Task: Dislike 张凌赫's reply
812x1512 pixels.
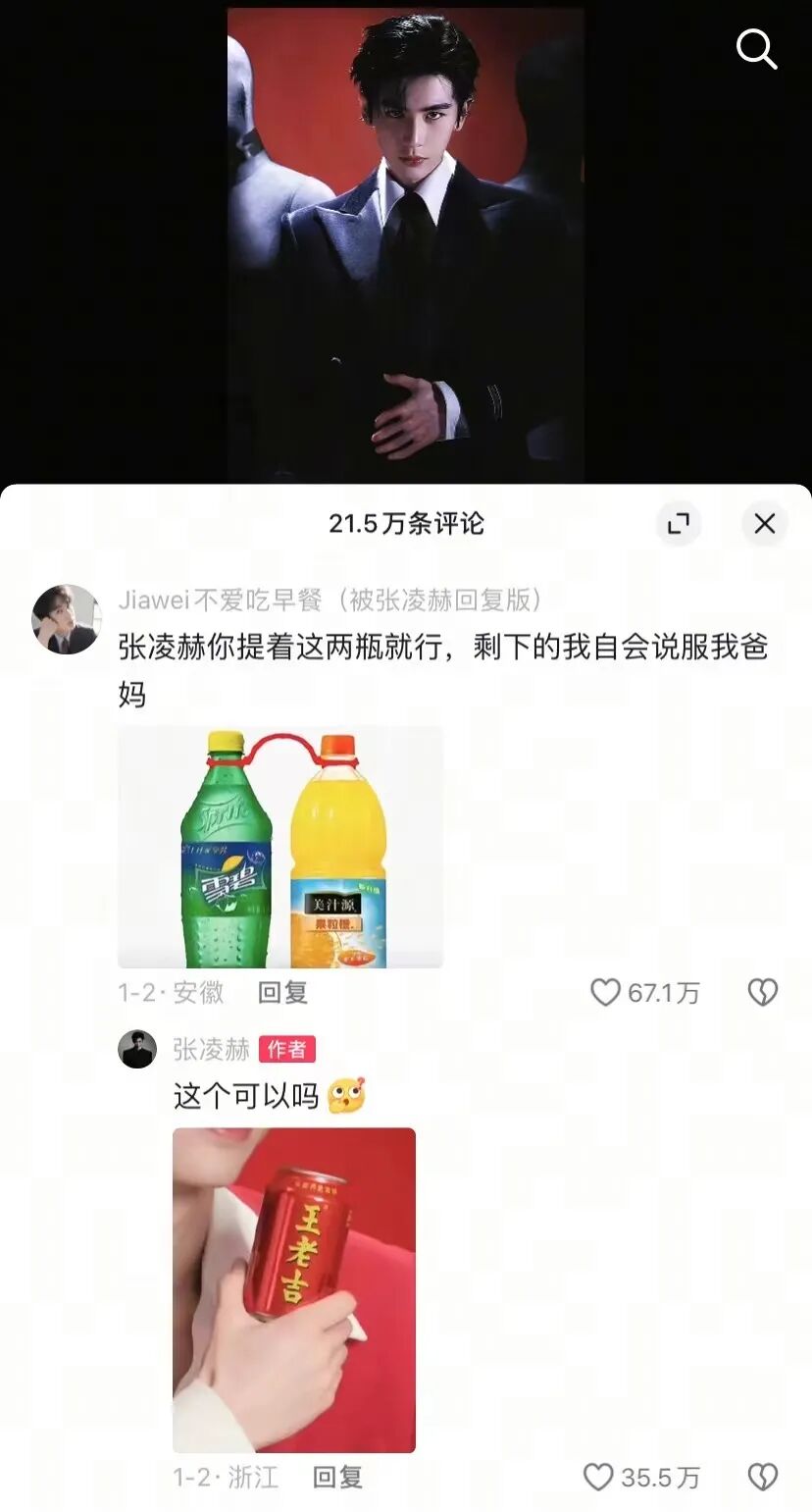Action: tap(762, 1477)
